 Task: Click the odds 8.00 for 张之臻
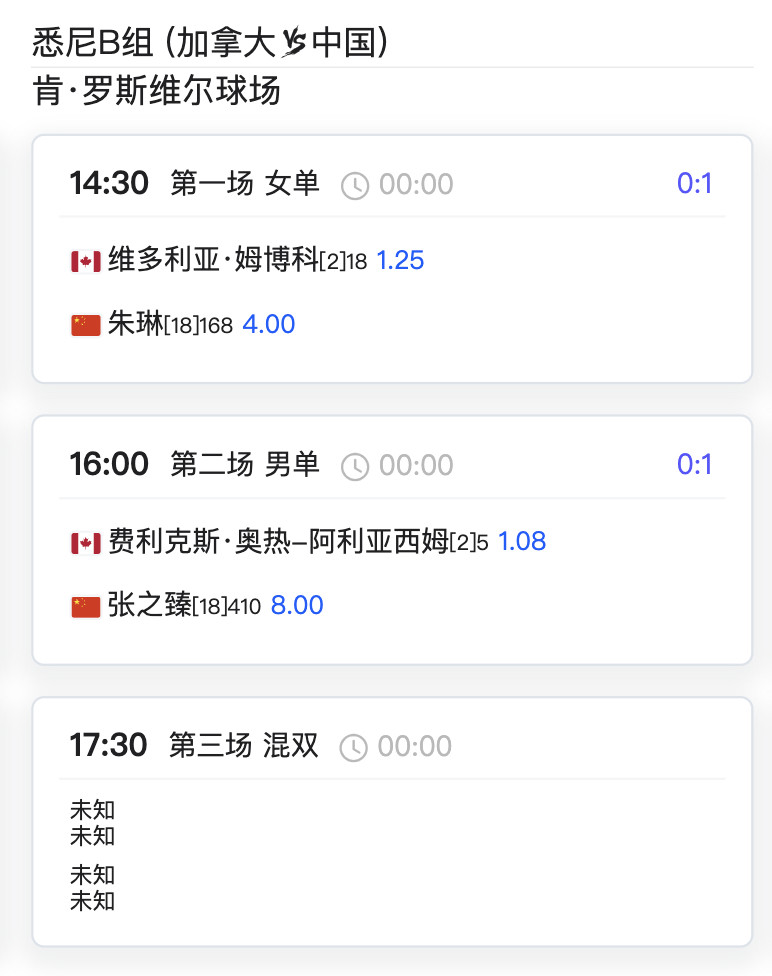point(298,605)
